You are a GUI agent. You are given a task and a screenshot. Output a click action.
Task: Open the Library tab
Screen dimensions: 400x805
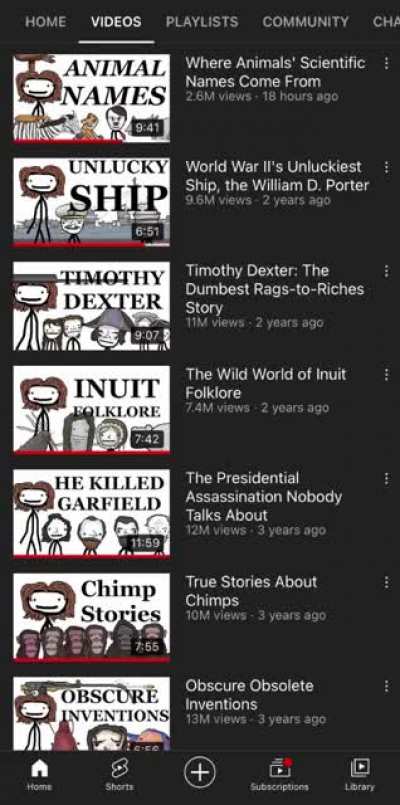pos(360,775)
